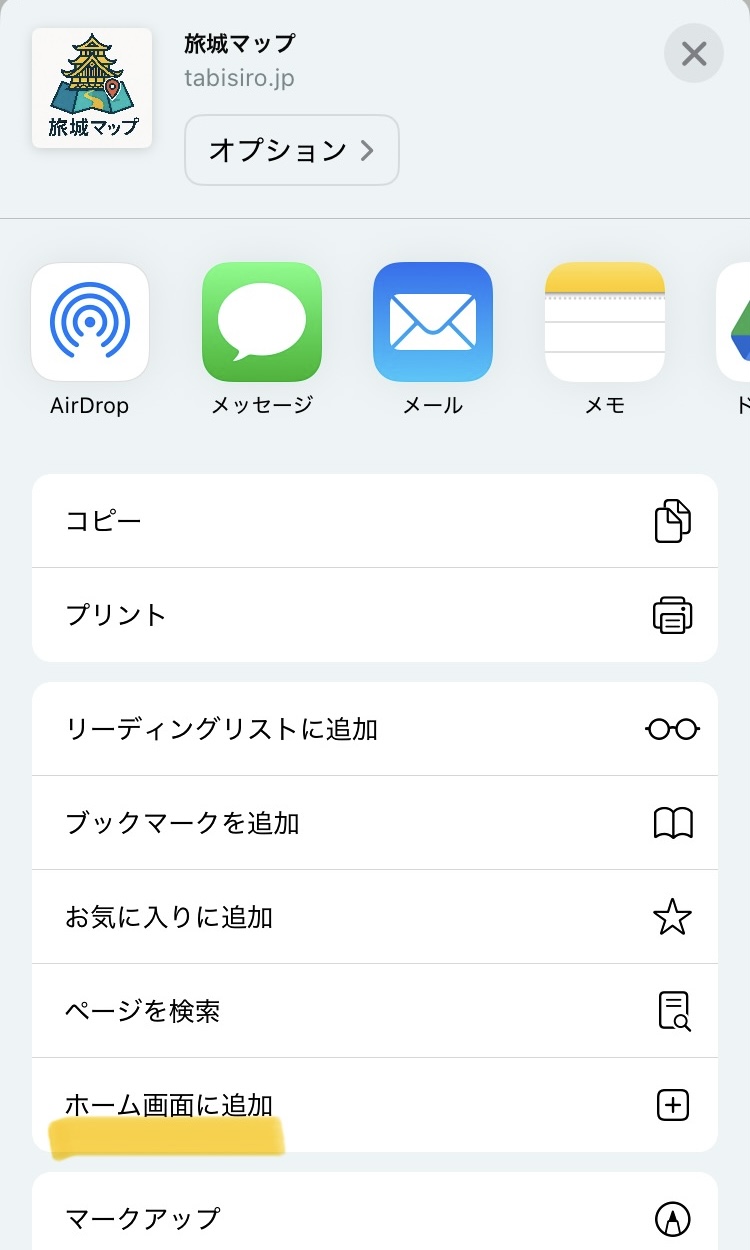Share the page via AirDrop

[x=90, y=322]
